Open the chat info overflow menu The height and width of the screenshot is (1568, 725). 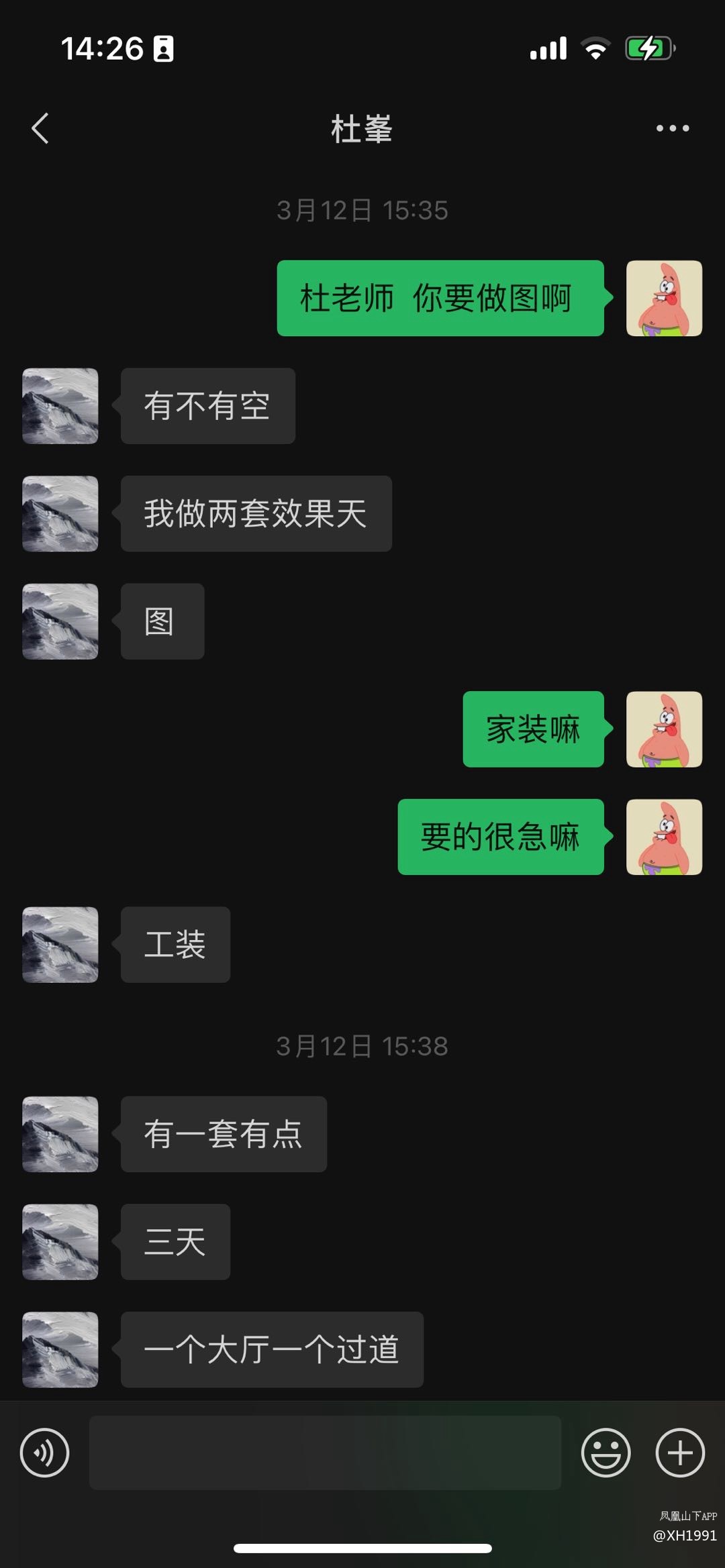[672, 128]
